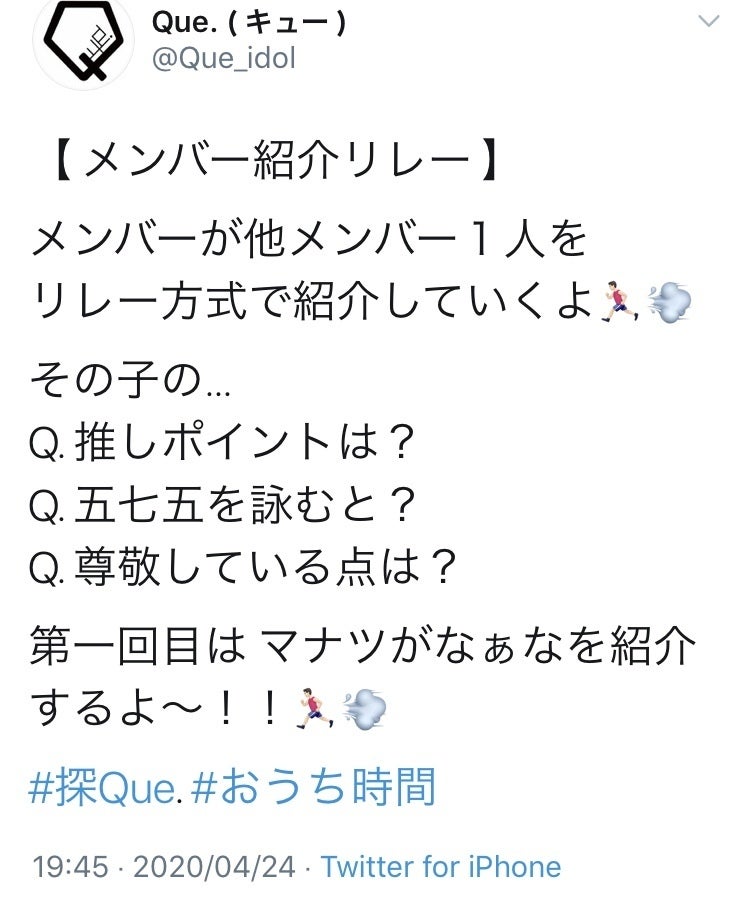Tap the Twitter for iPhone source link

pyautogui.click(x=441, y=866)
